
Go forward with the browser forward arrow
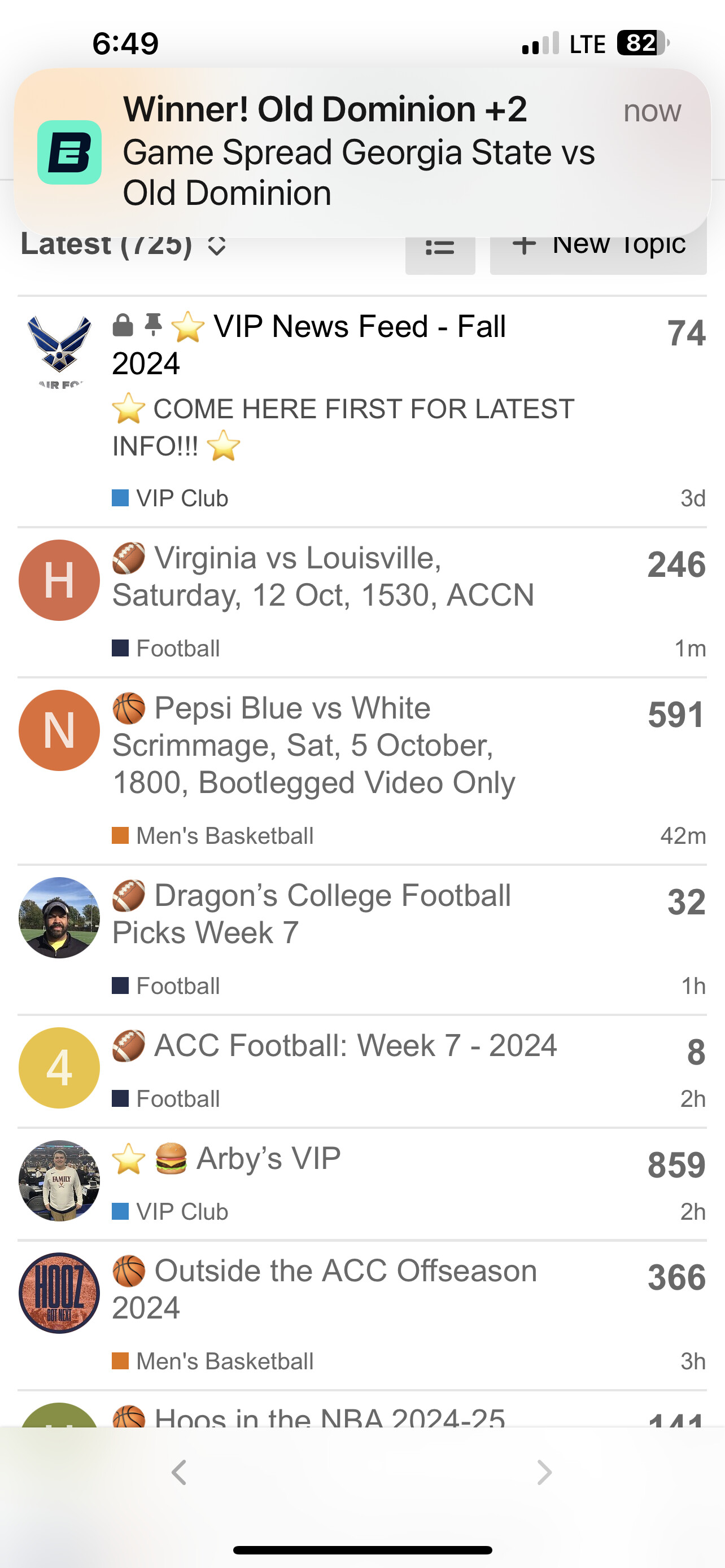coord(544,1473)
